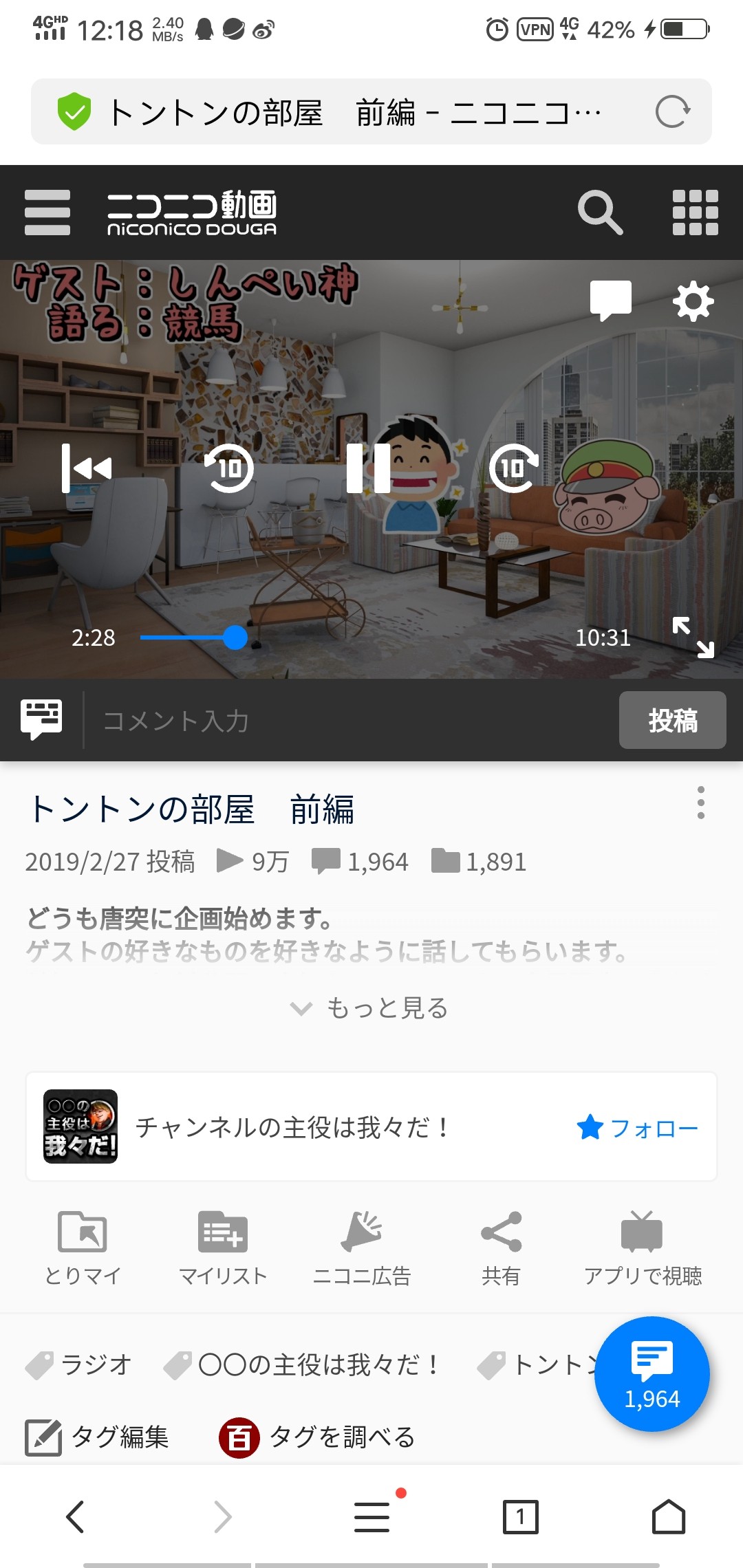Restart the video from the beginning
The width and height of the screenshot is (743, 1568).
click(87, 468)
